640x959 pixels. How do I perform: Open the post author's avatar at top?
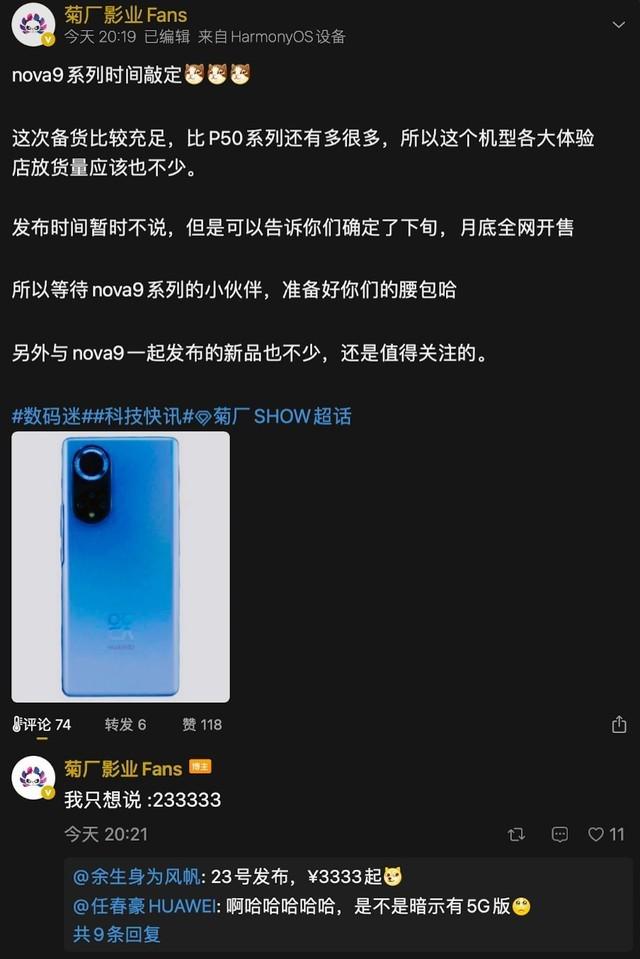[33, 24]
